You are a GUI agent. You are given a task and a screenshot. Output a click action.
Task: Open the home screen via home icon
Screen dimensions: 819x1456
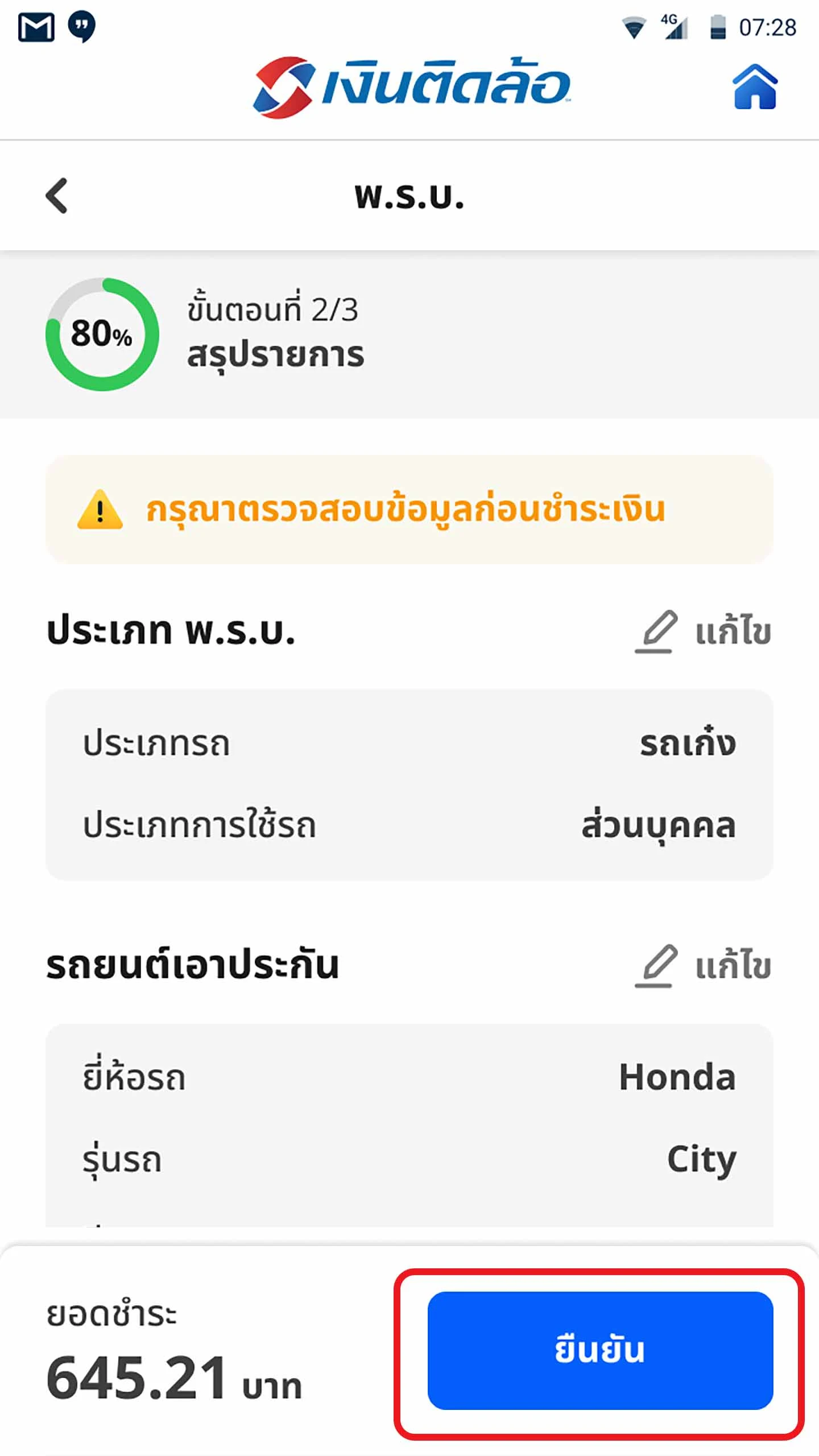756,86
